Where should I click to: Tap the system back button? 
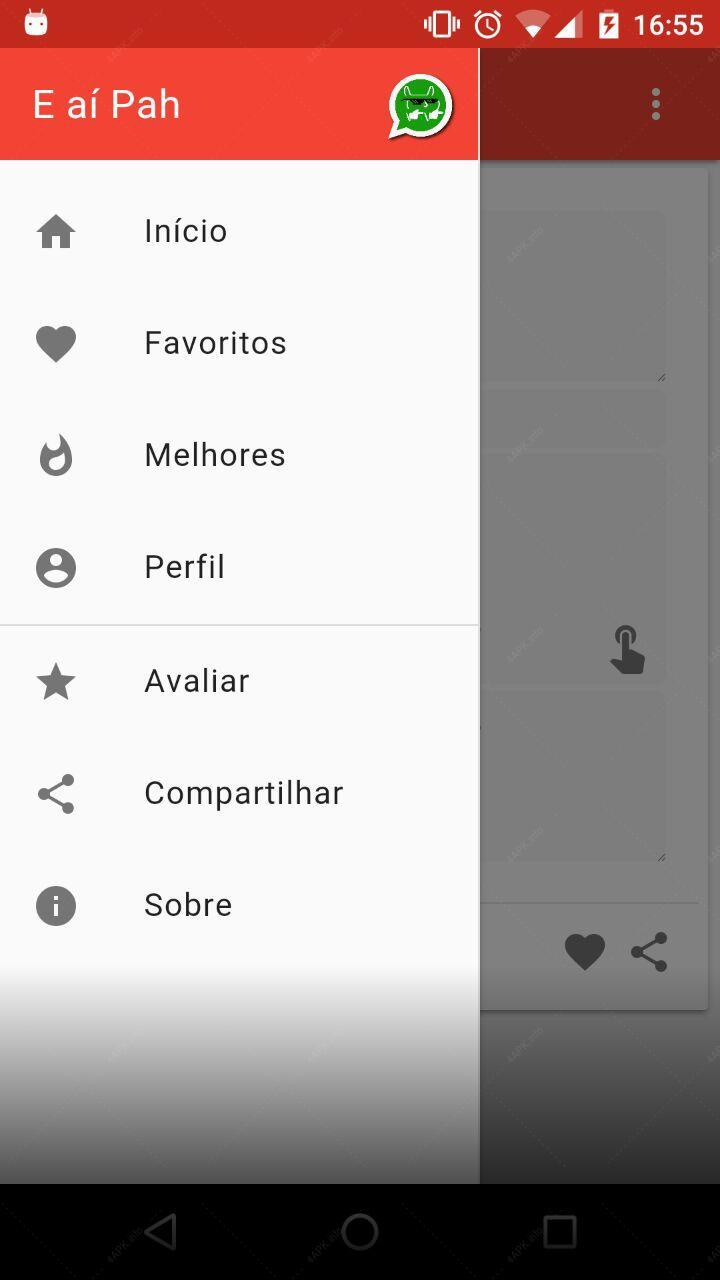(x=160, y=1232)
